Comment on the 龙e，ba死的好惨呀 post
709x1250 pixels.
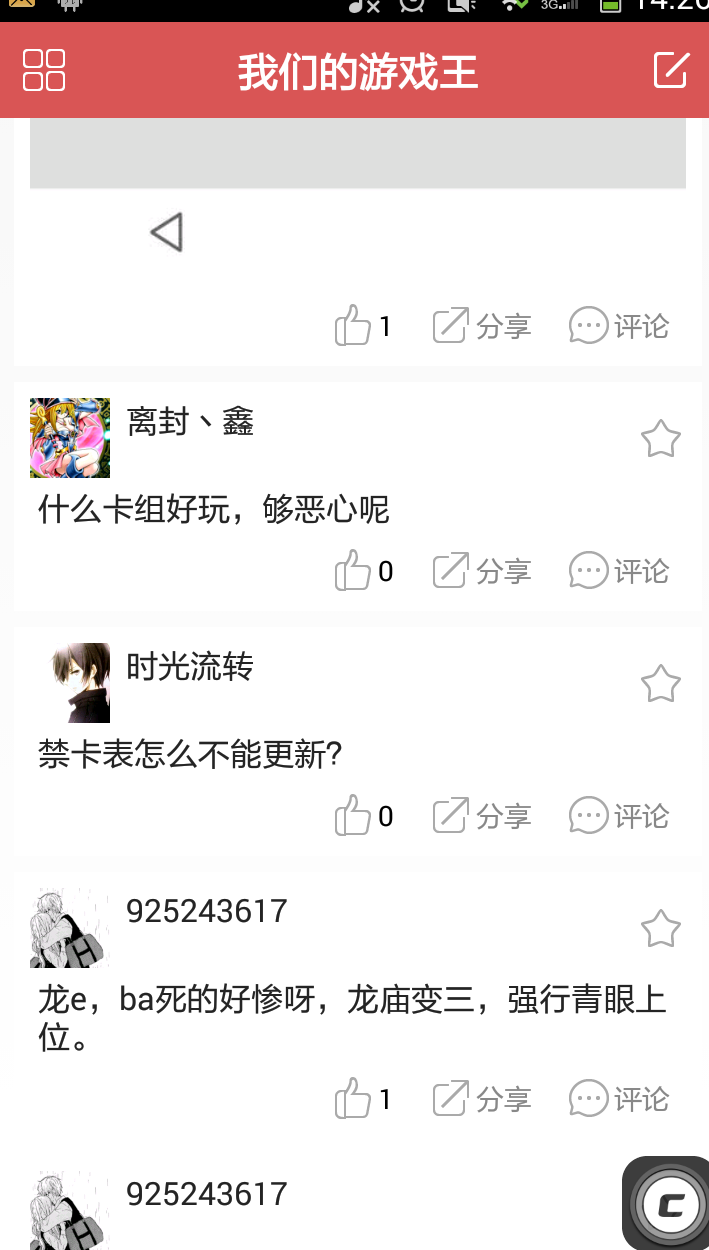(619, 1099)
